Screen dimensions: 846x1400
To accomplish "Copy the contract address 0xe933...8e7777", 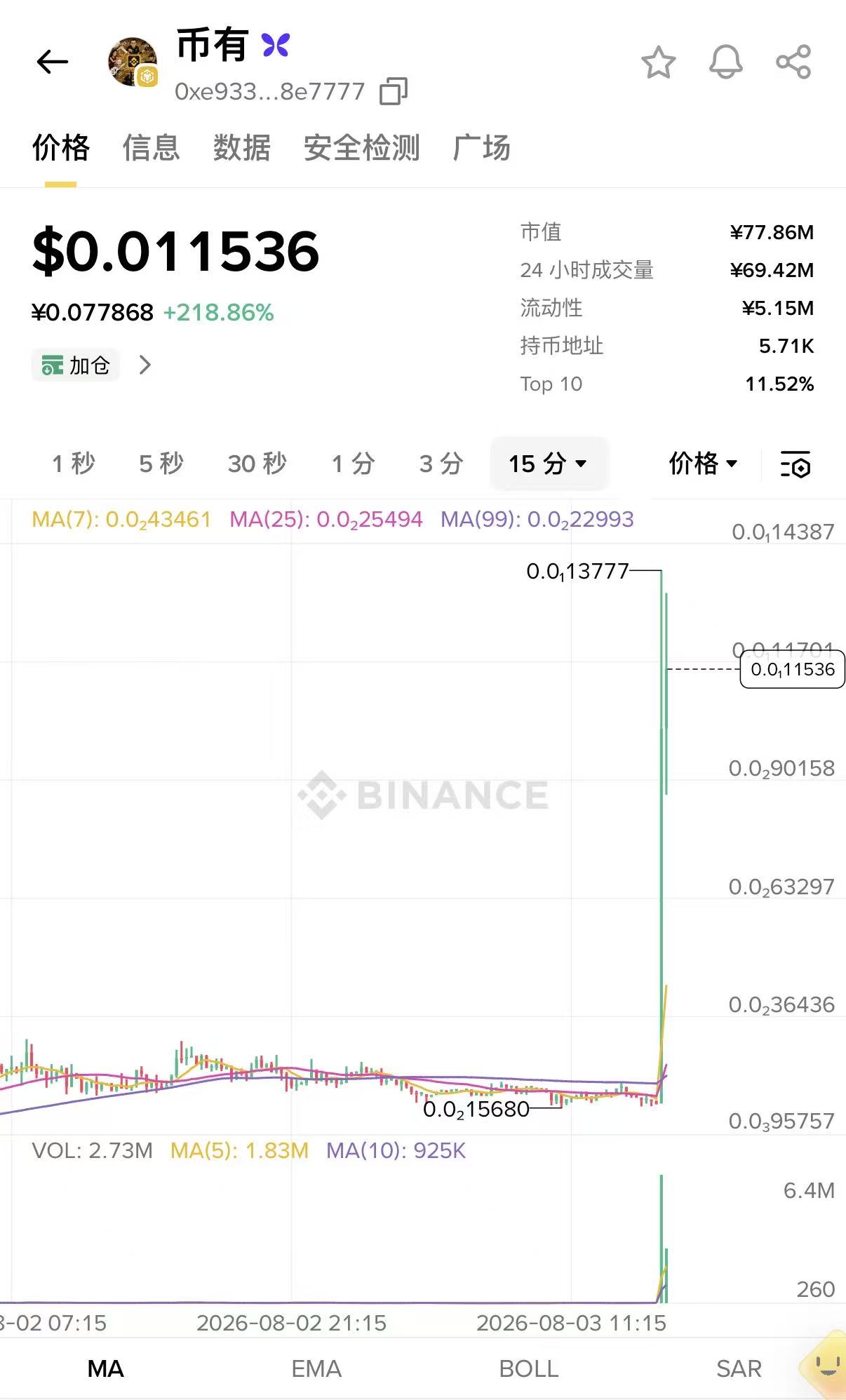I will [394, 91].
